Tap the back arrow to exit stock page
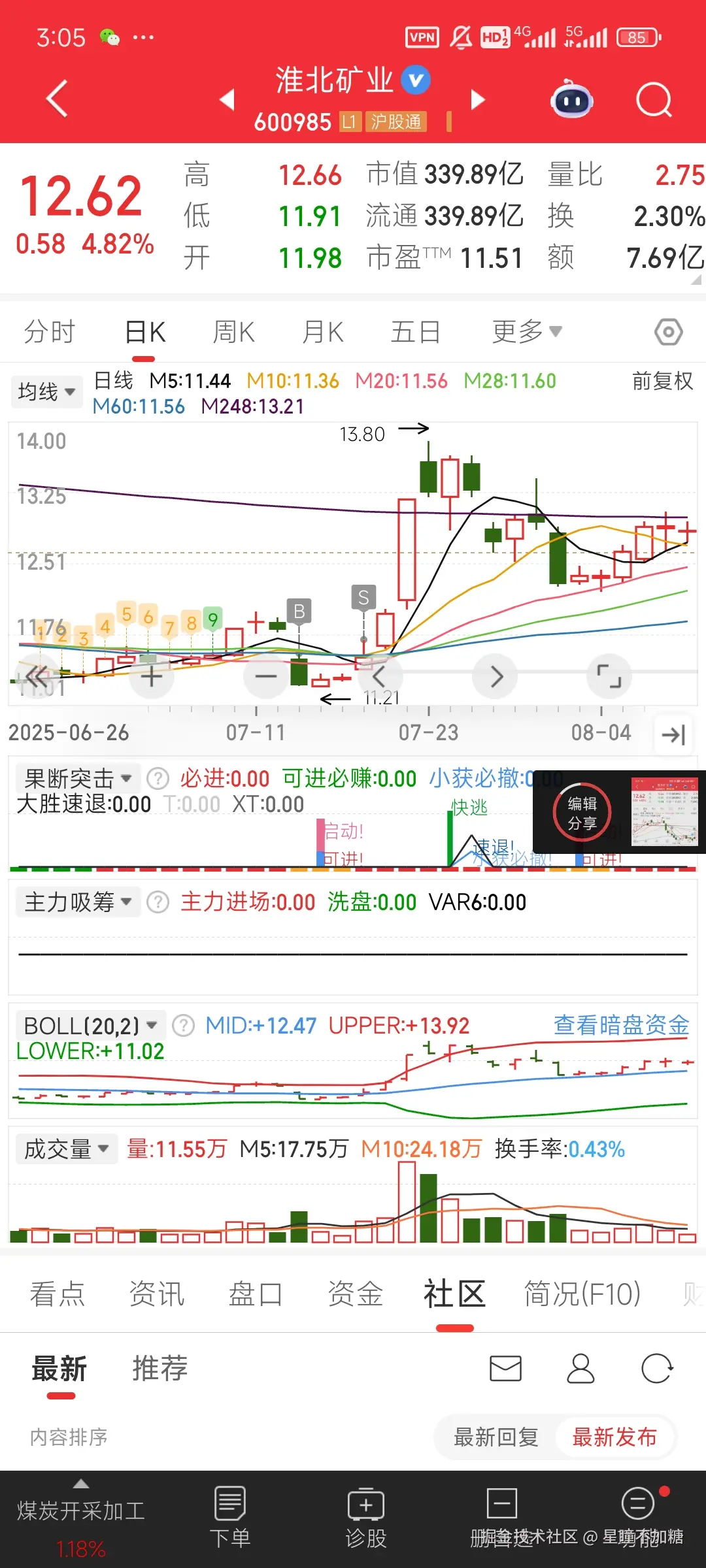Image resolution: width=706 pixels, height=1568 pixels. [x=56, y=98]
